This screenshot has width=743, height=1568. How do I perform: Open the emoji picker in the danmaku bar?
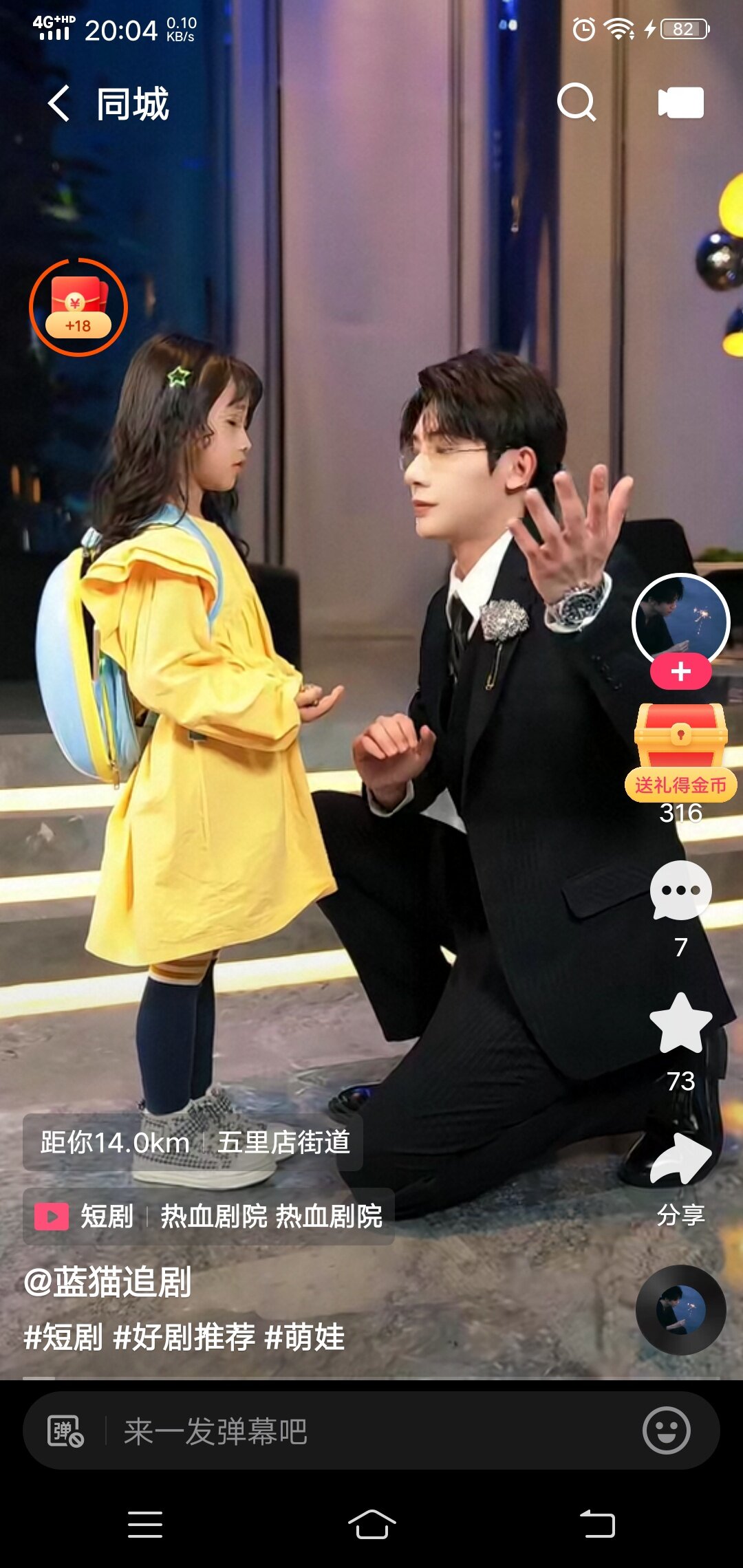[x=665, y=1430]
